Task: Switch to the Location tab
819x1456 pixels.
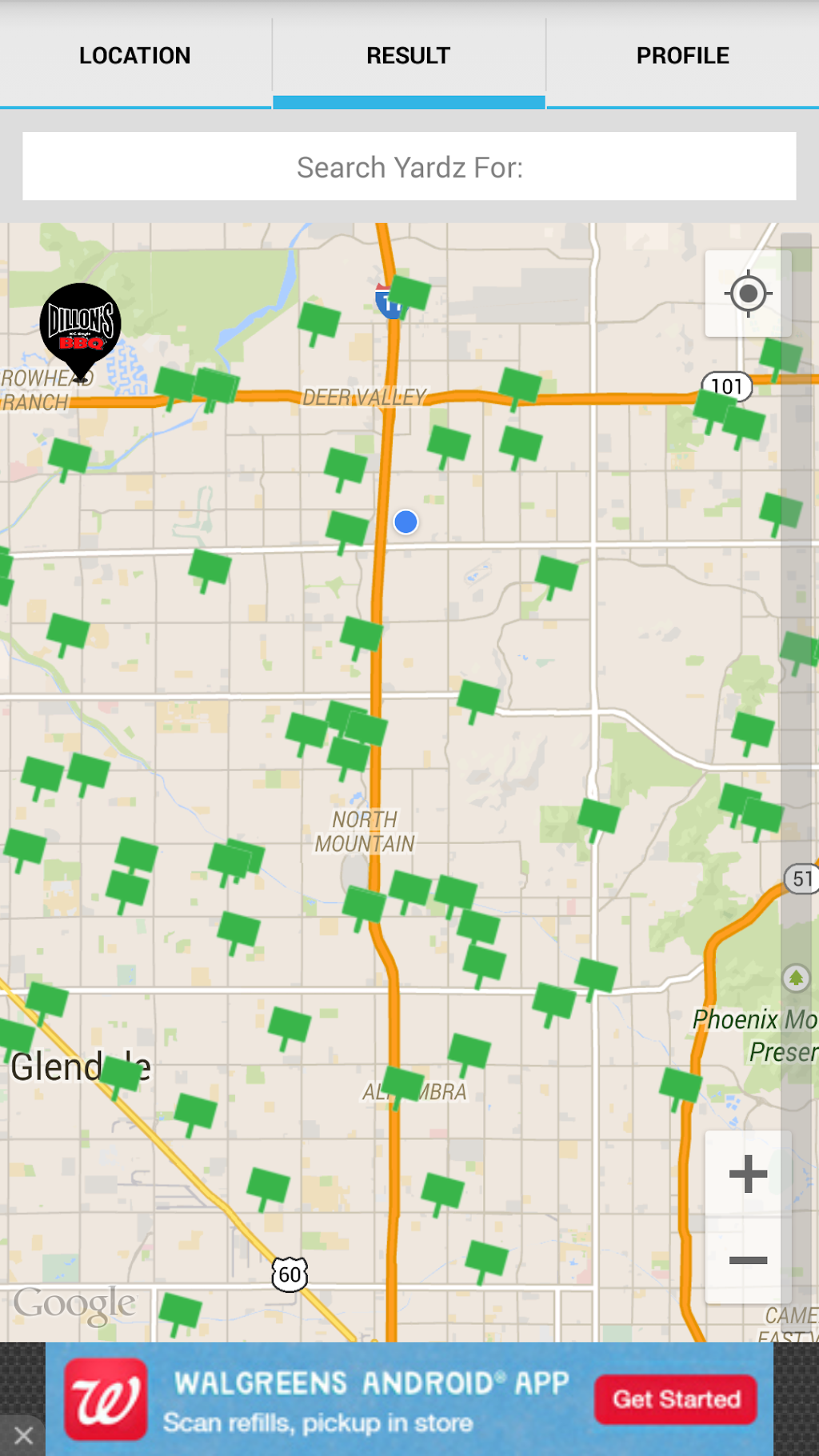Action: [135, 56]
